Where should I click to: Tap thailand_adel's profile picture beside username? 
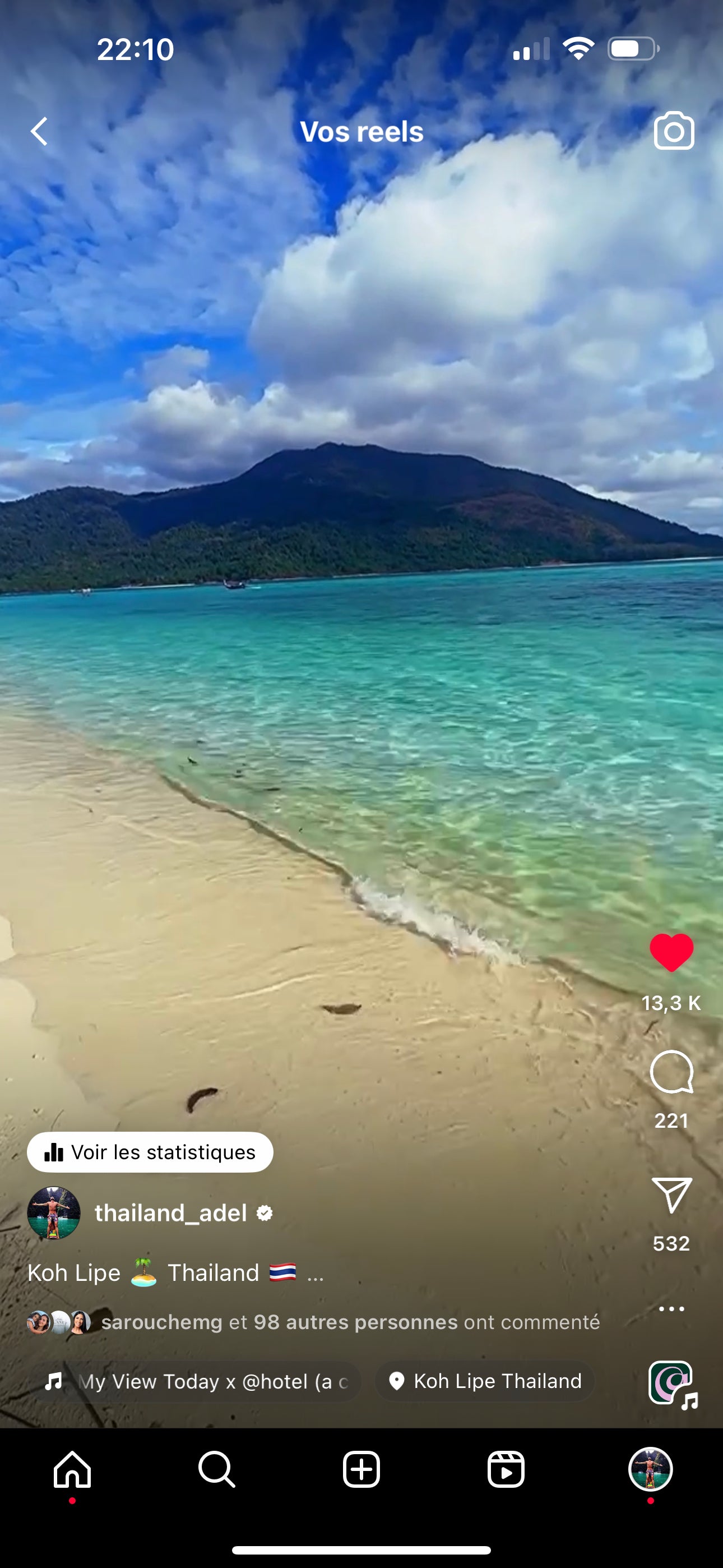(54, 1213)
